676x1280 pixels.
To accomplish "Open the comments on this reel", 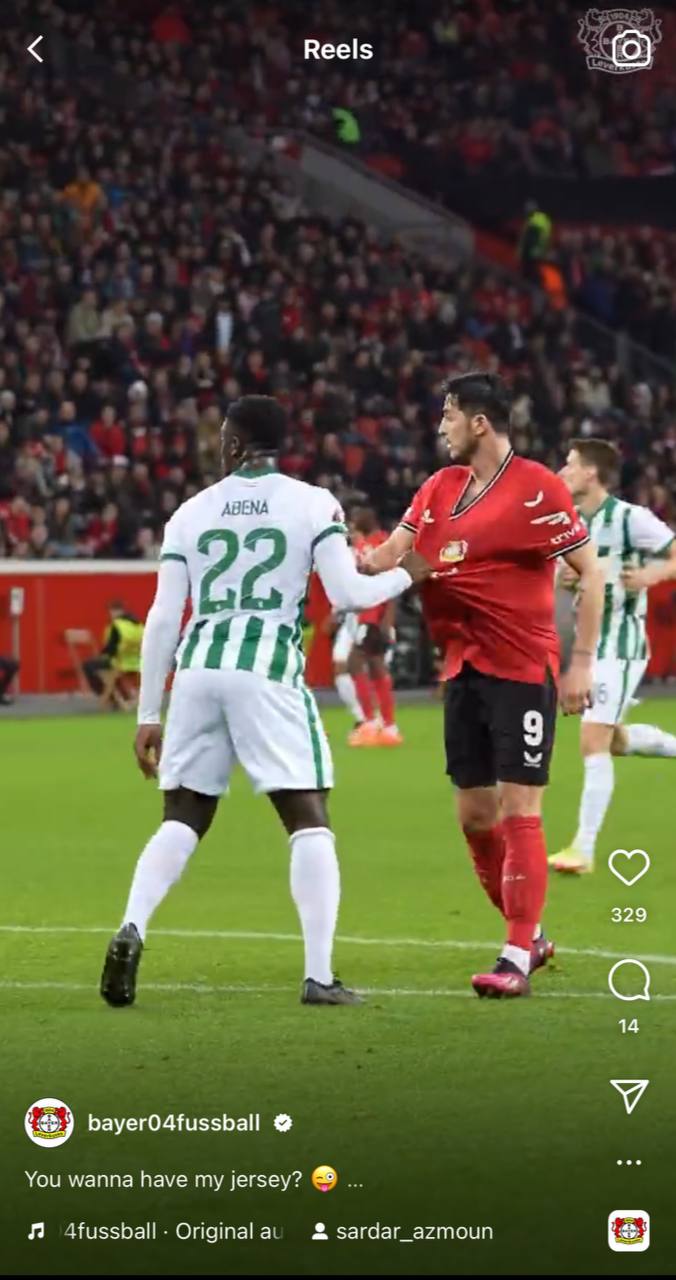I will coord(629,981).
